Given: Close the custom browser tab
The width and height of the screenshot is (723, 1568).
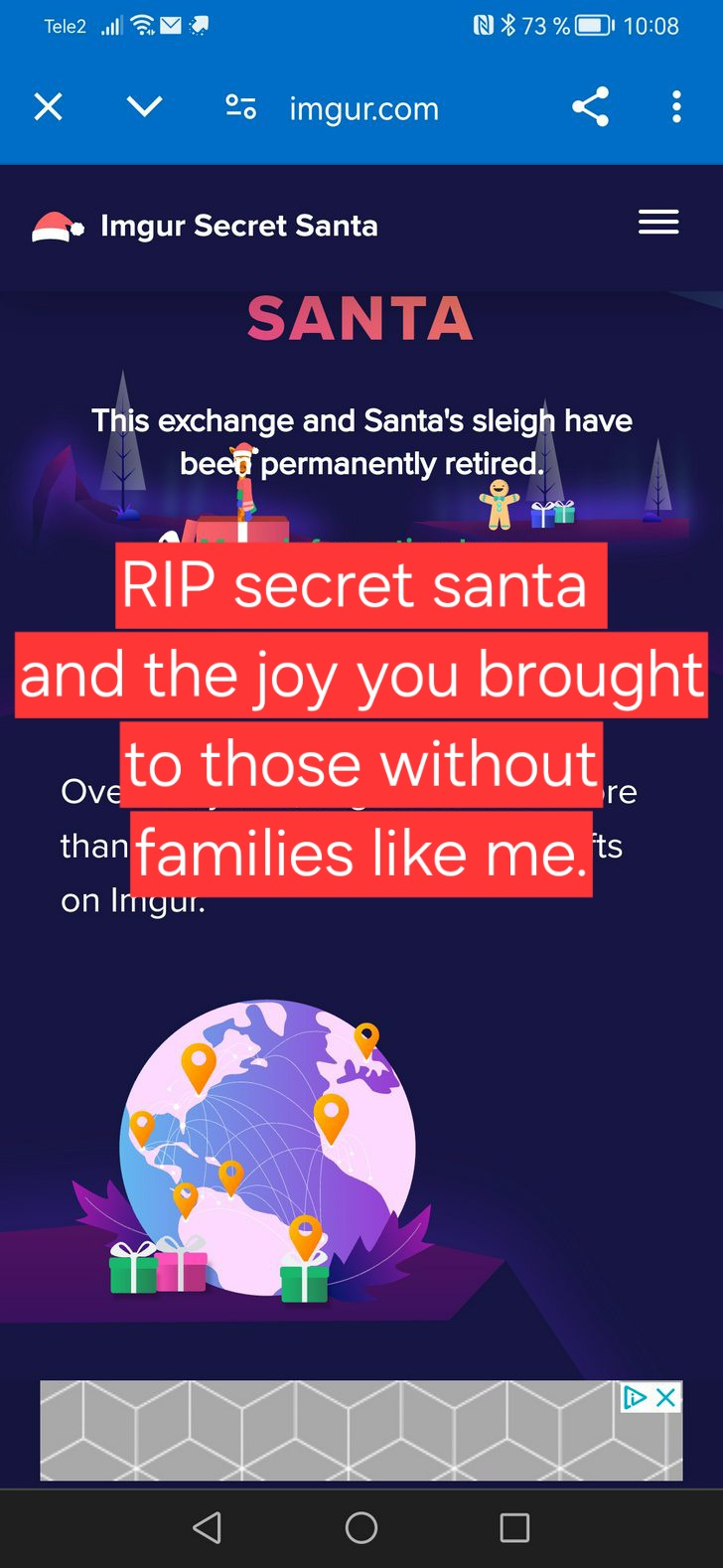Looking at the screenshot, I should 48,106.
